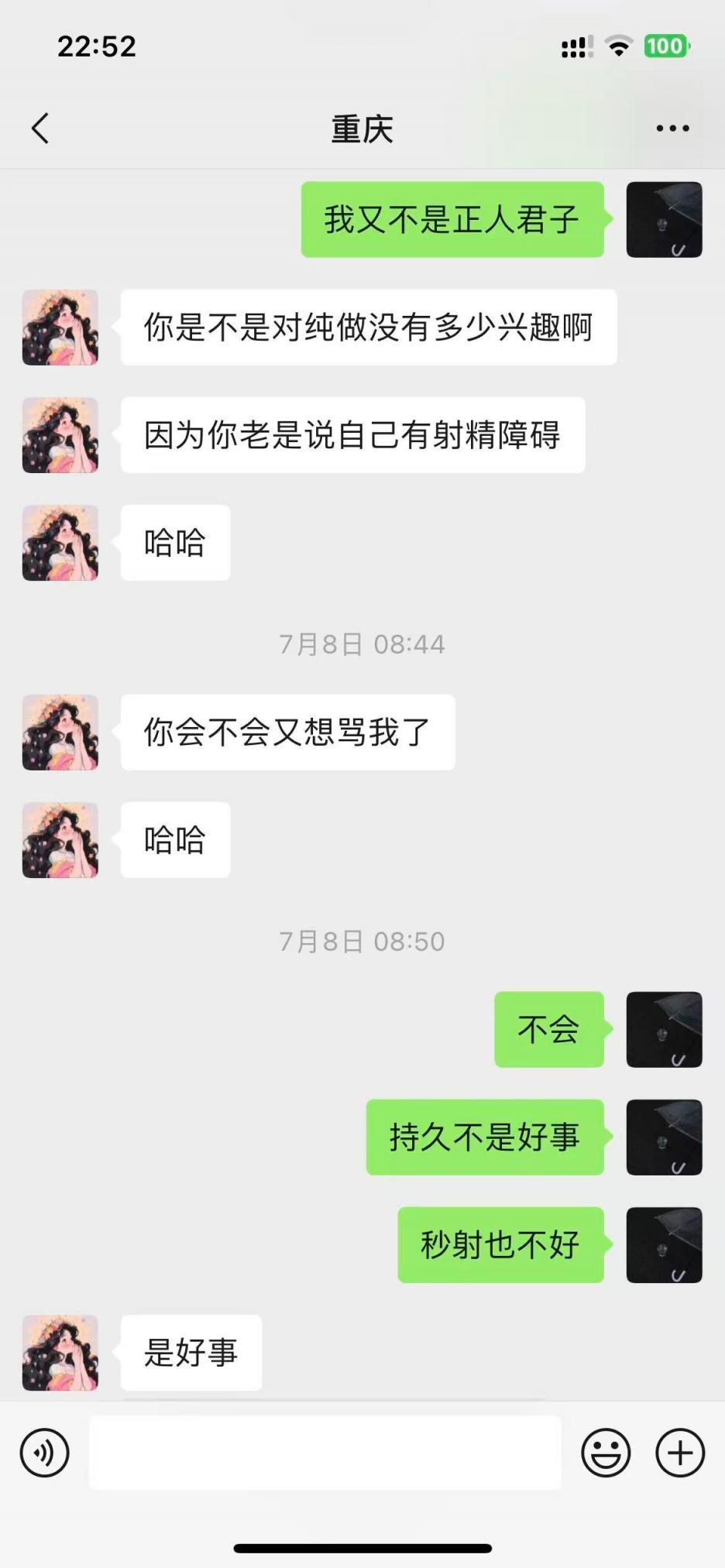Switch to voice message input
This screenshot has width=725, height=1568.
45,1453
